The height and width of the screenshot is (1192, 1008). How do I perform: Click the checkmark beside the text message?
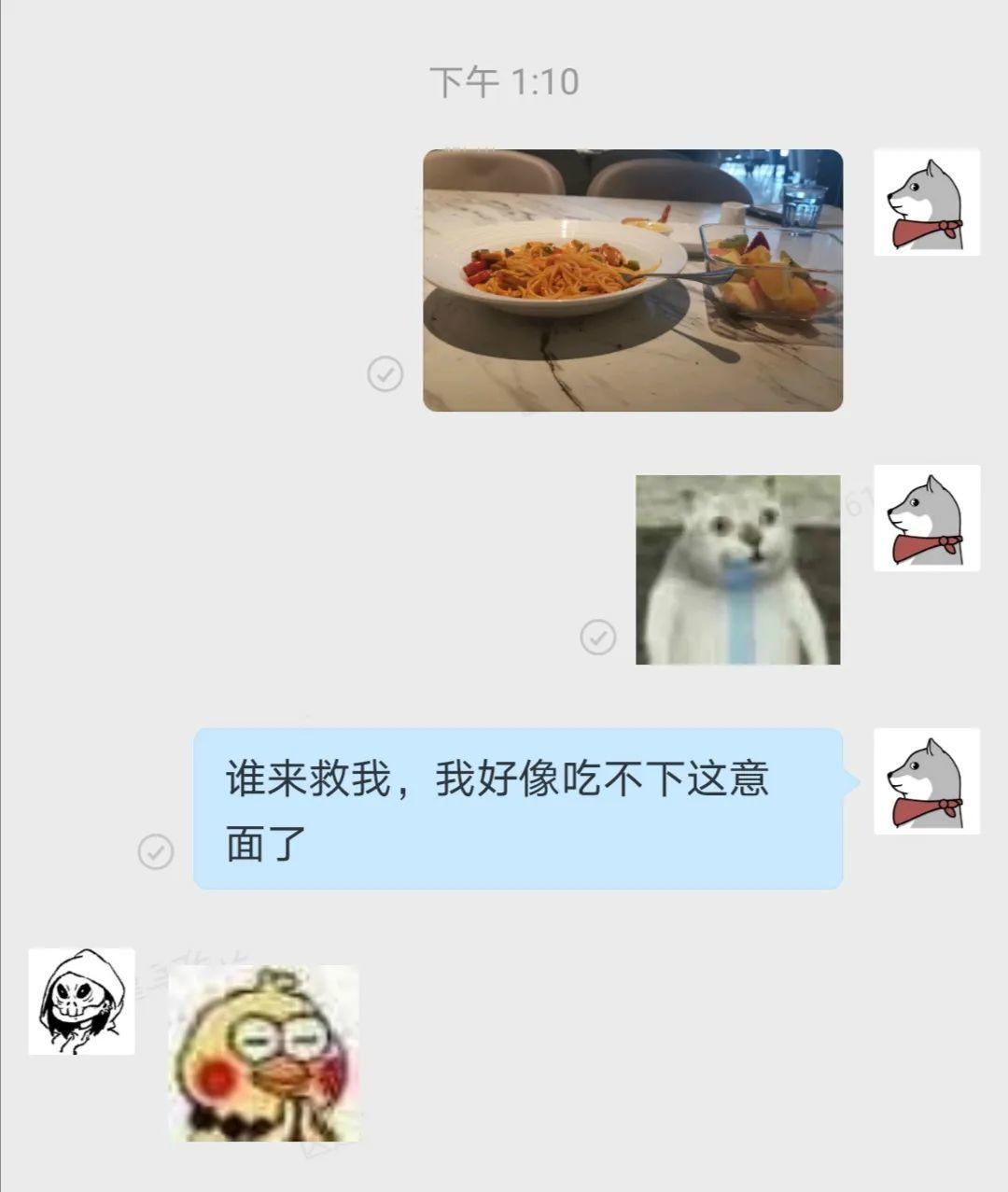coord(154,852)
